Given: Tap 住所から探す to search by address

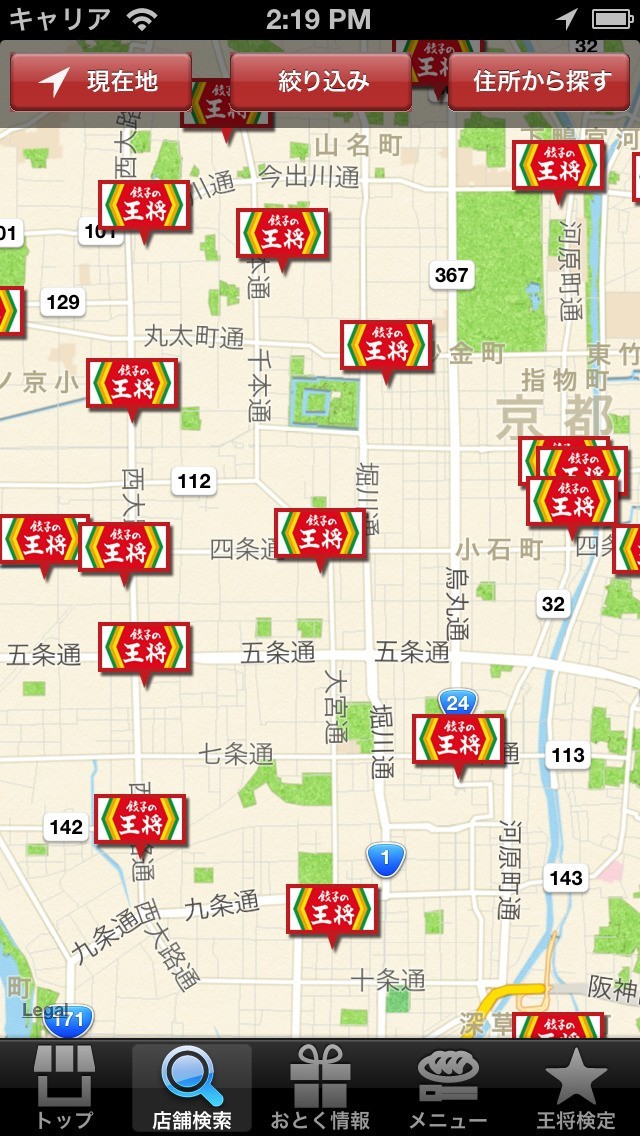Looking at the screenshot, I should pos(543,81).
